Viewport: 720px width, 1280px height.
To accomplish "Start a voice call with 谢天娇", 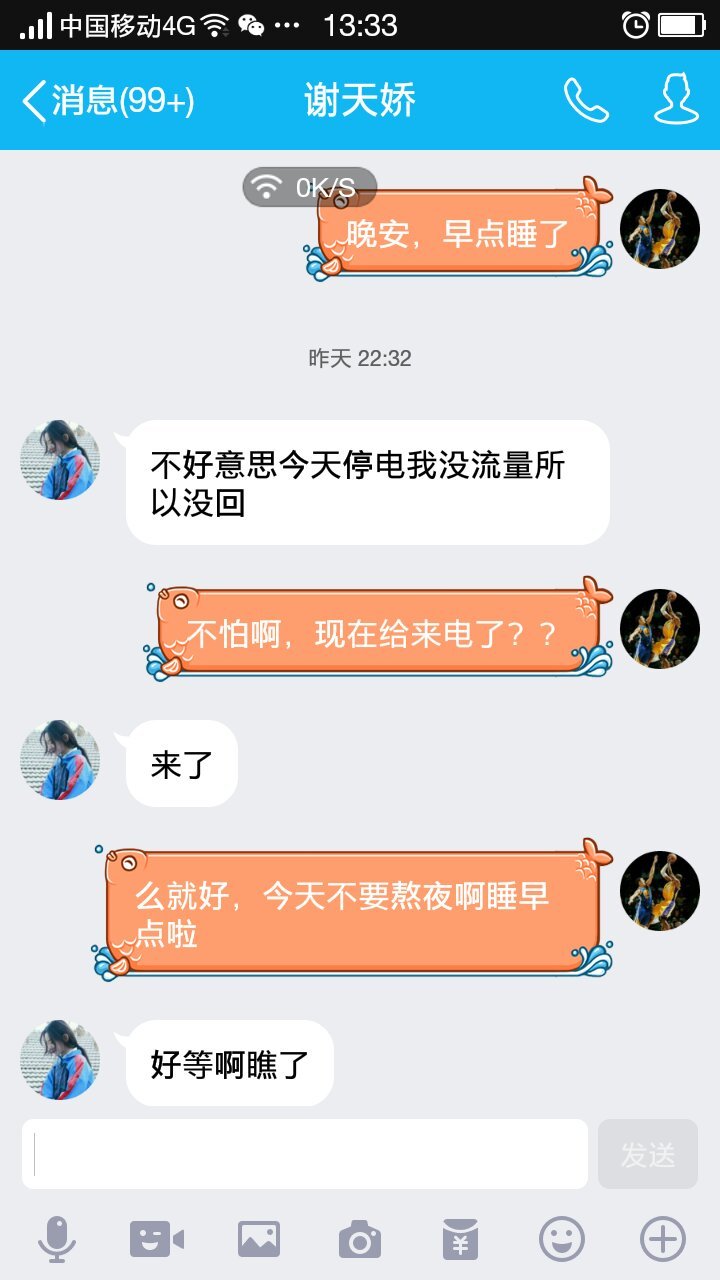I will point(585,101).
